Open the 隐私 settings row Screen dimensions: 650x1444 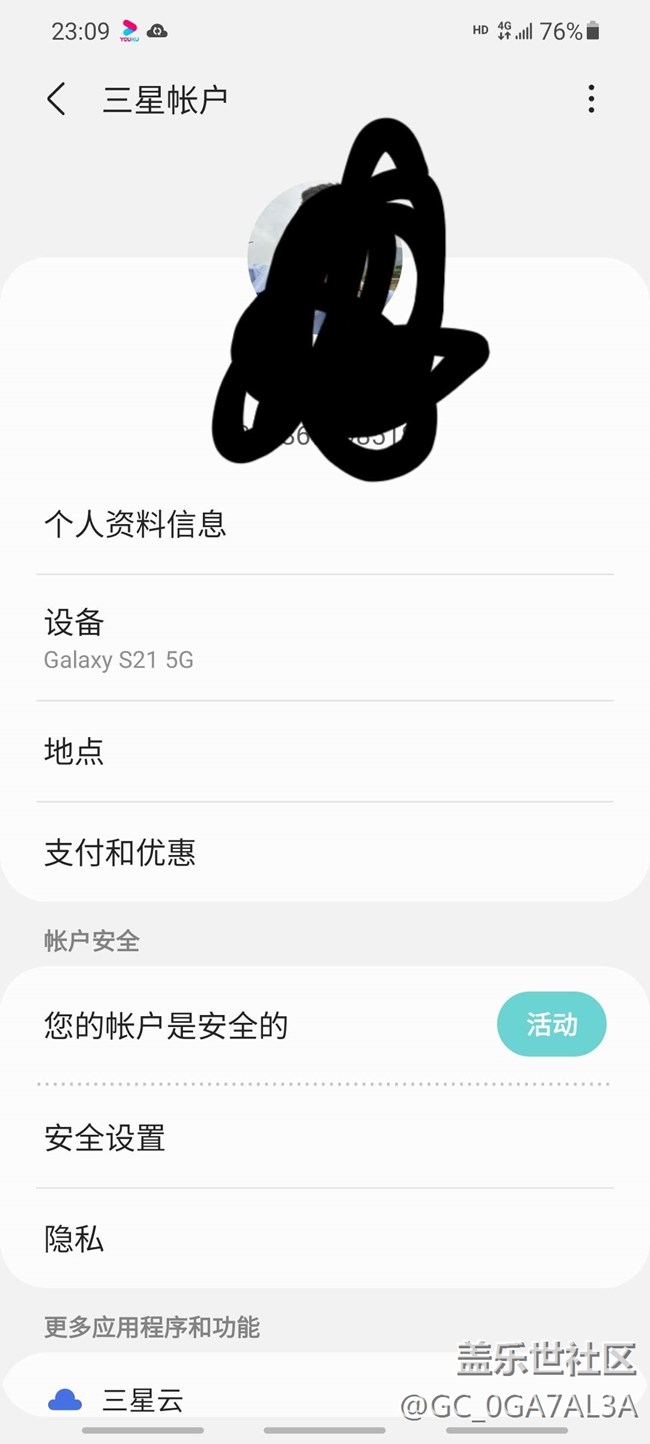coord(325,1239)
